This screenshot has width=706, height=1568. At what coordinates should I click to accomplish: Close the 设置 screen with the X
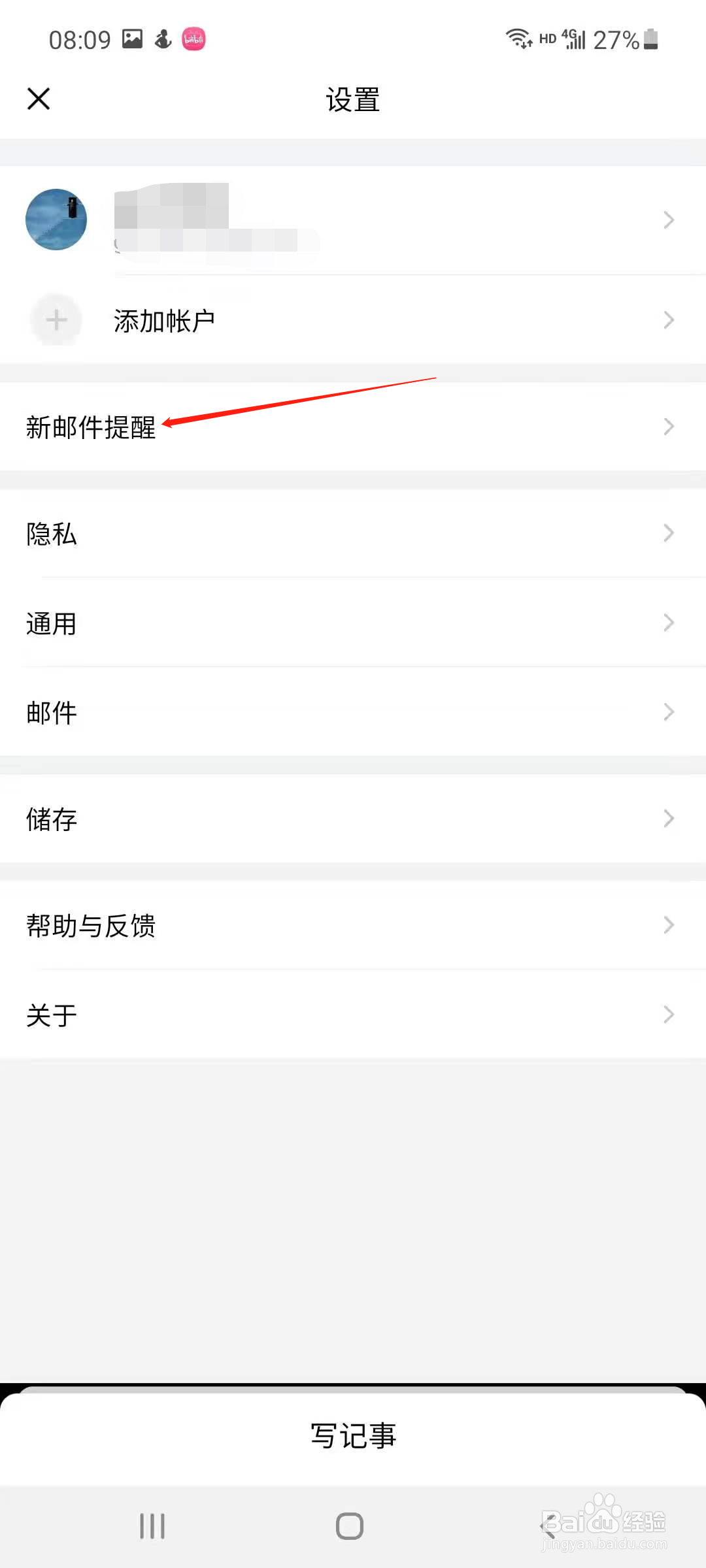coord(38,99)
